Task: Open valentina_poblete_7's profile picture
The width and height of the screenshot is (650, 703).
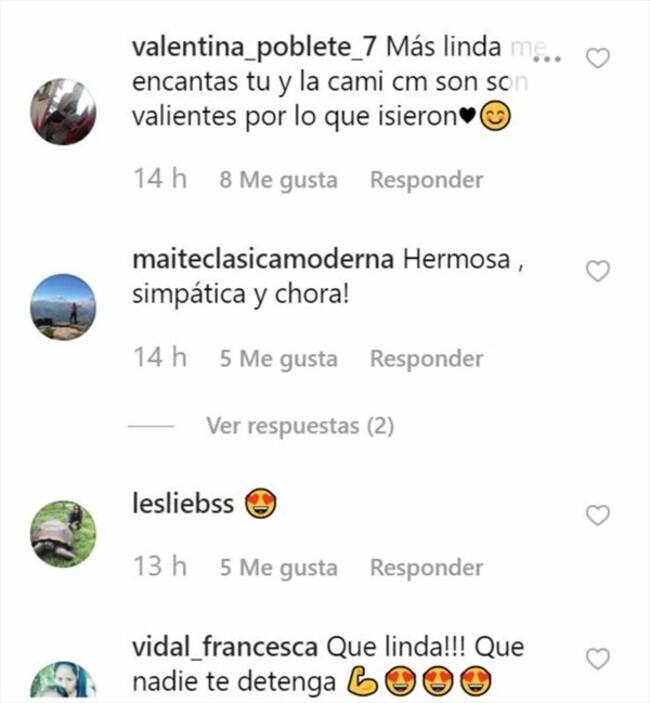Action: coord(64,112)
